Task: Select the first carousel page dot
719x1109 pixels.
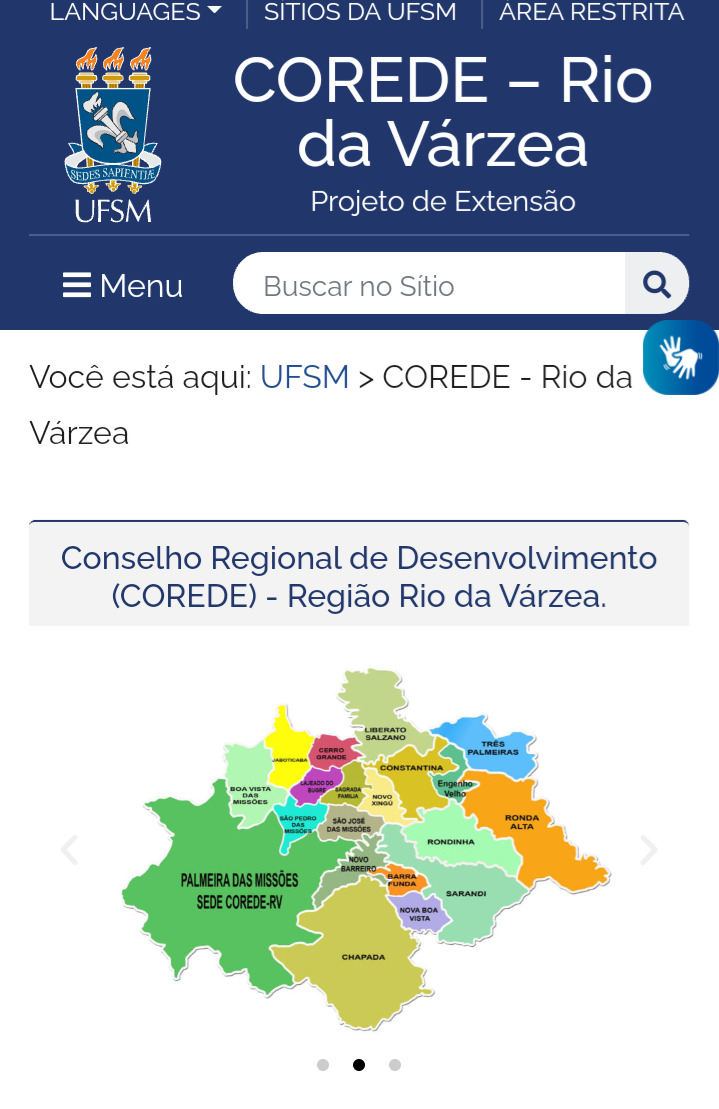Action: pos(323,1065)
